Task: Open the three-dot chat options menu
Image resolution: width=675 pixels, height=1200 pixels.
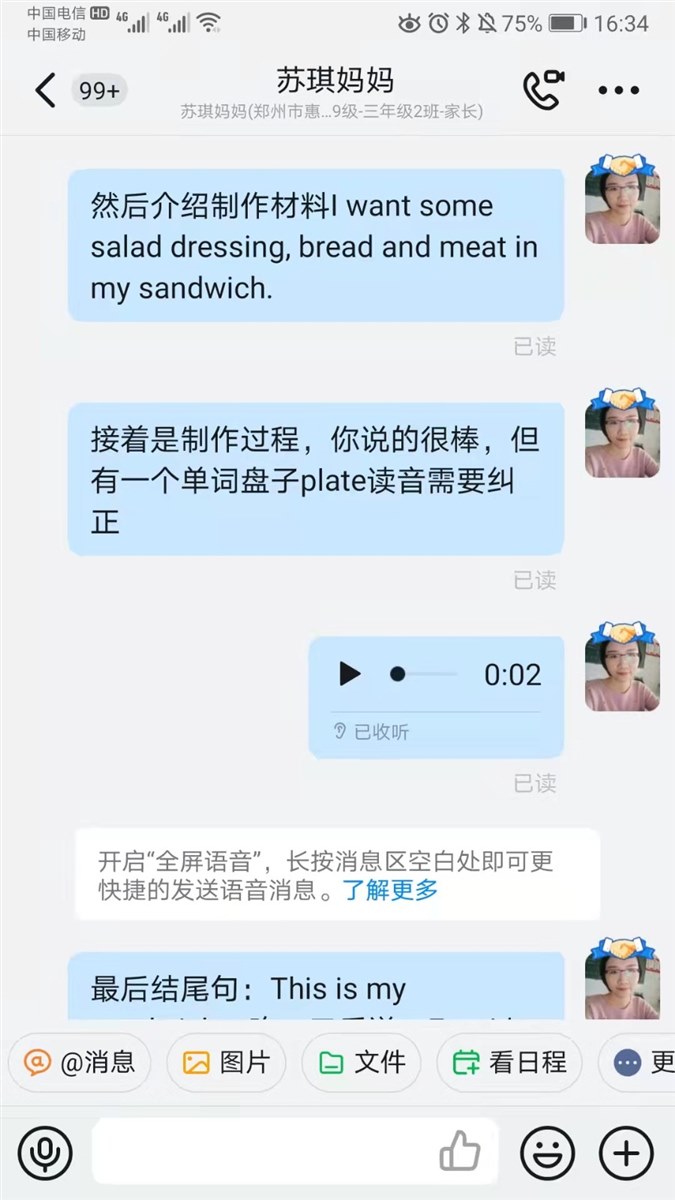Action: pos(619,90)
